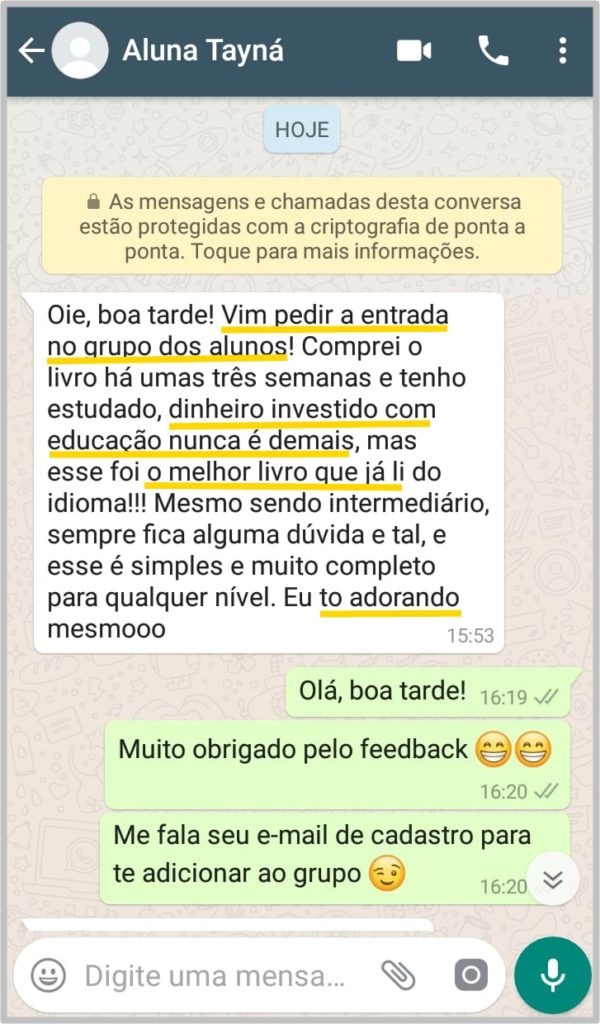
Task: Jump to the latest messages
Action: pos(552,879)
